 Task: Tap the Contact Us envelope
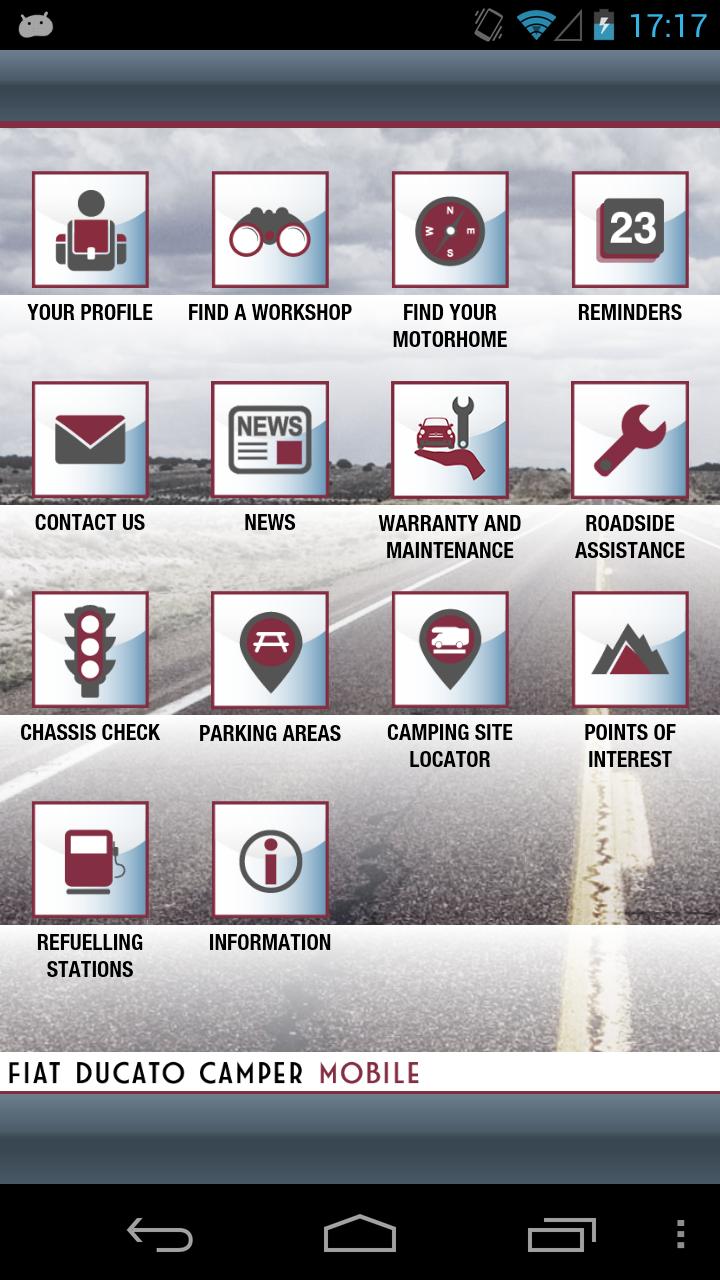pos(90,440)
